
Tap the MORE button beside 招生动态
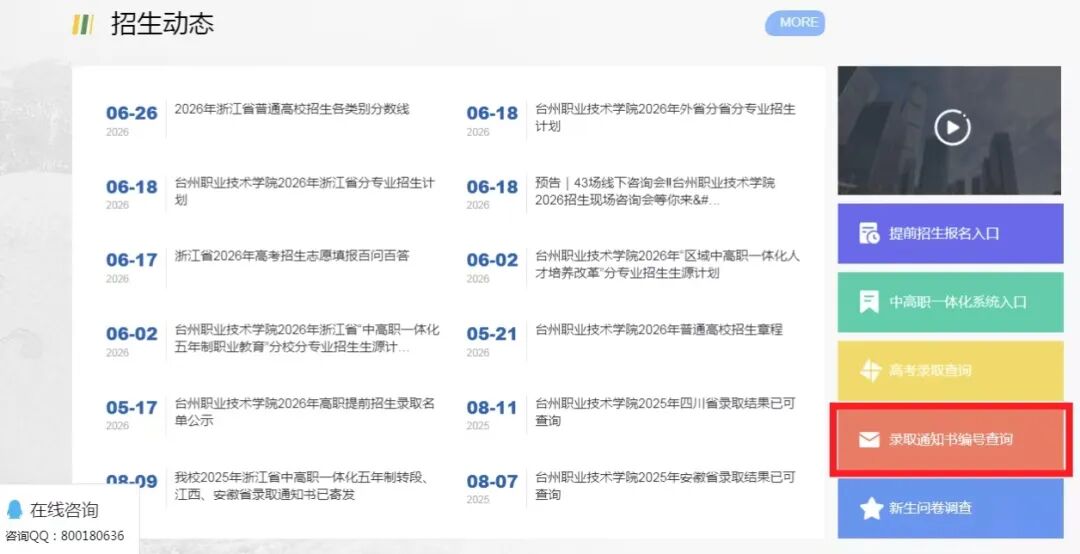pos(795,23)
